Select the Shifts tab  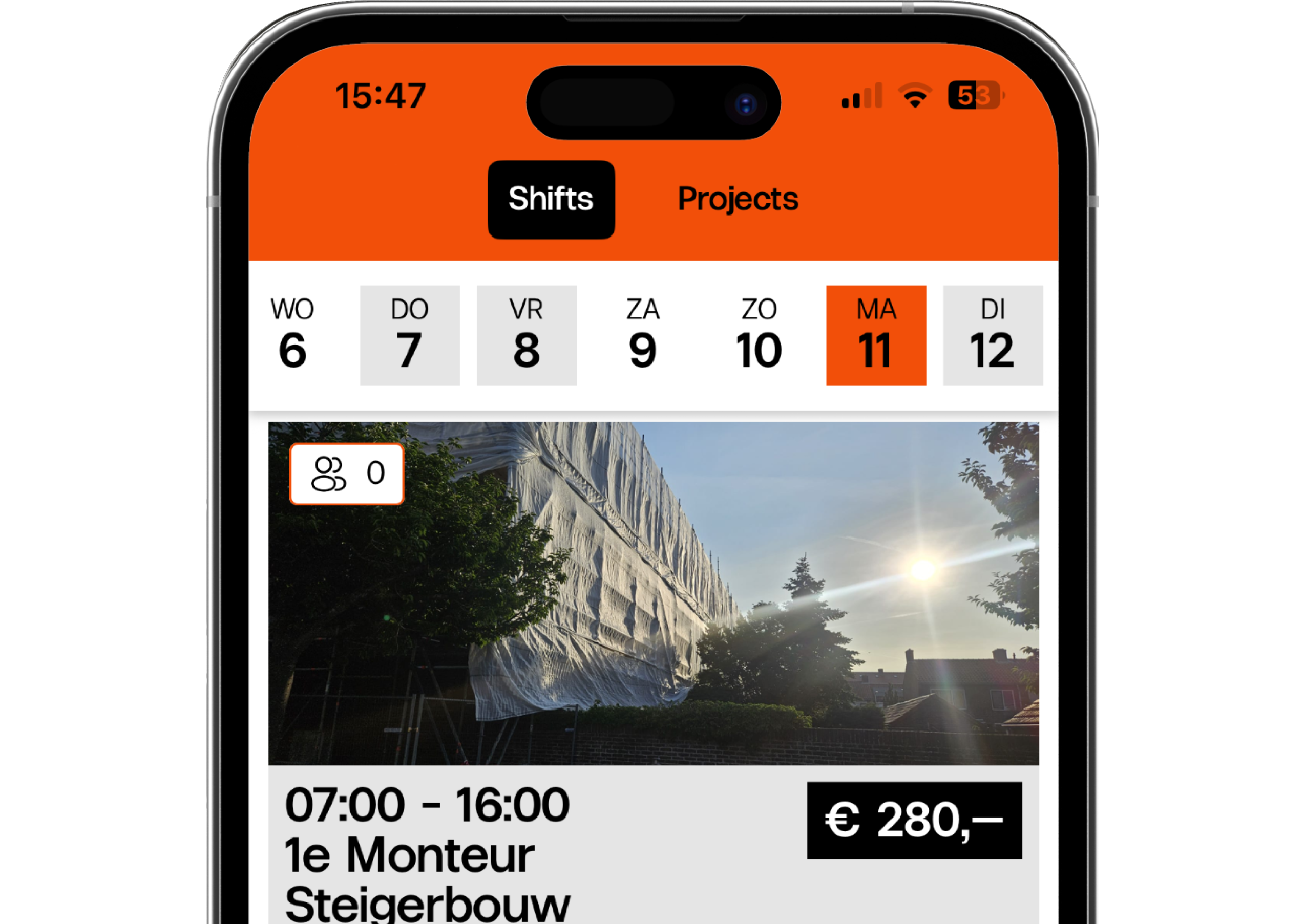tap(551, 199)
